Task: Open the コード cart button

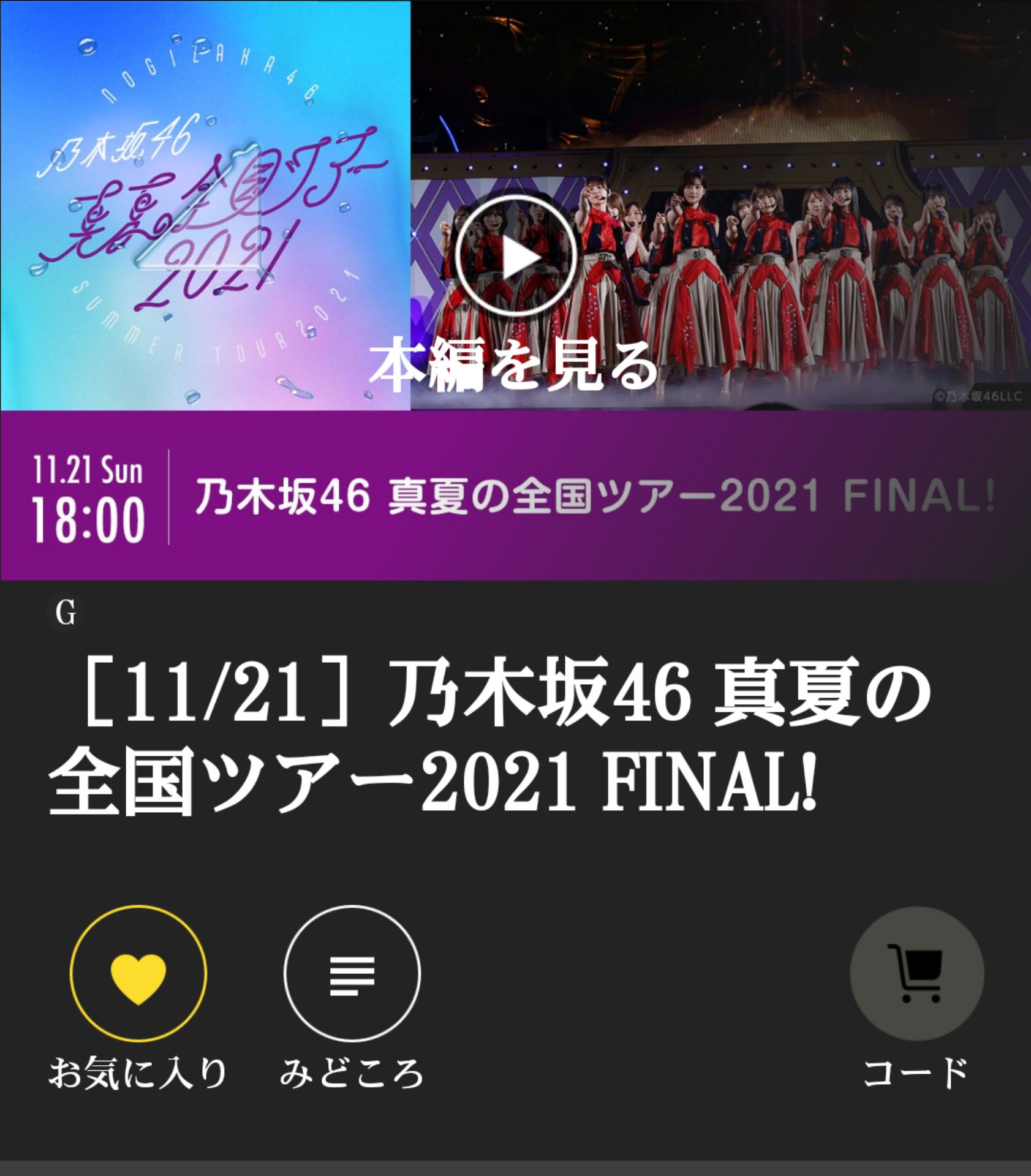Action: pos(916,973)
